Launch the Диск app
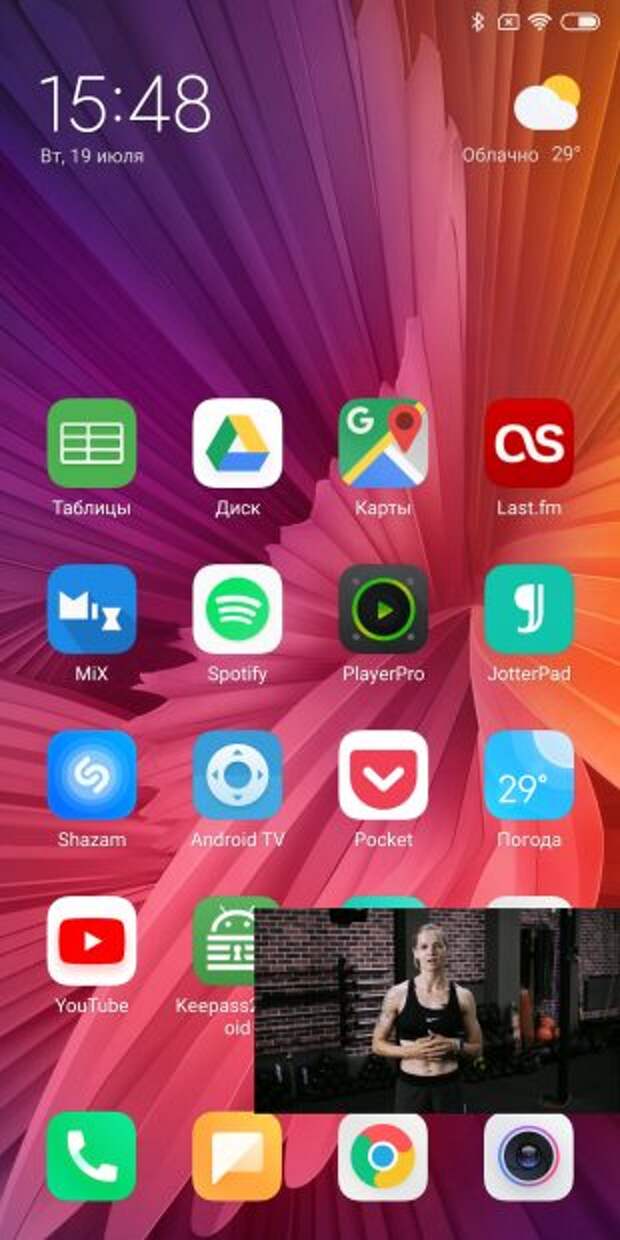This screenshot has height=1240, width=620. point(237,443)
